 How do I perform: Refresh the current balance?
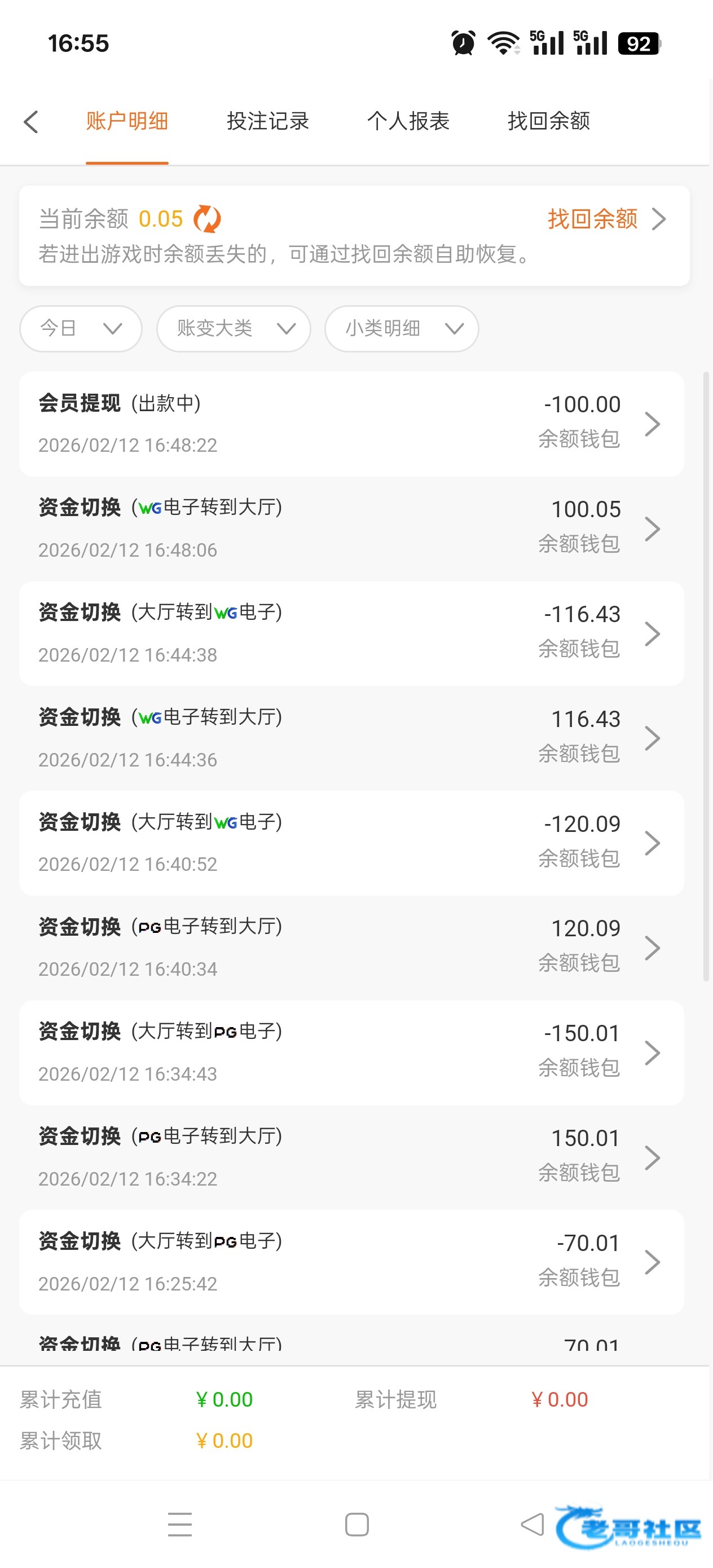pos(207,219)
